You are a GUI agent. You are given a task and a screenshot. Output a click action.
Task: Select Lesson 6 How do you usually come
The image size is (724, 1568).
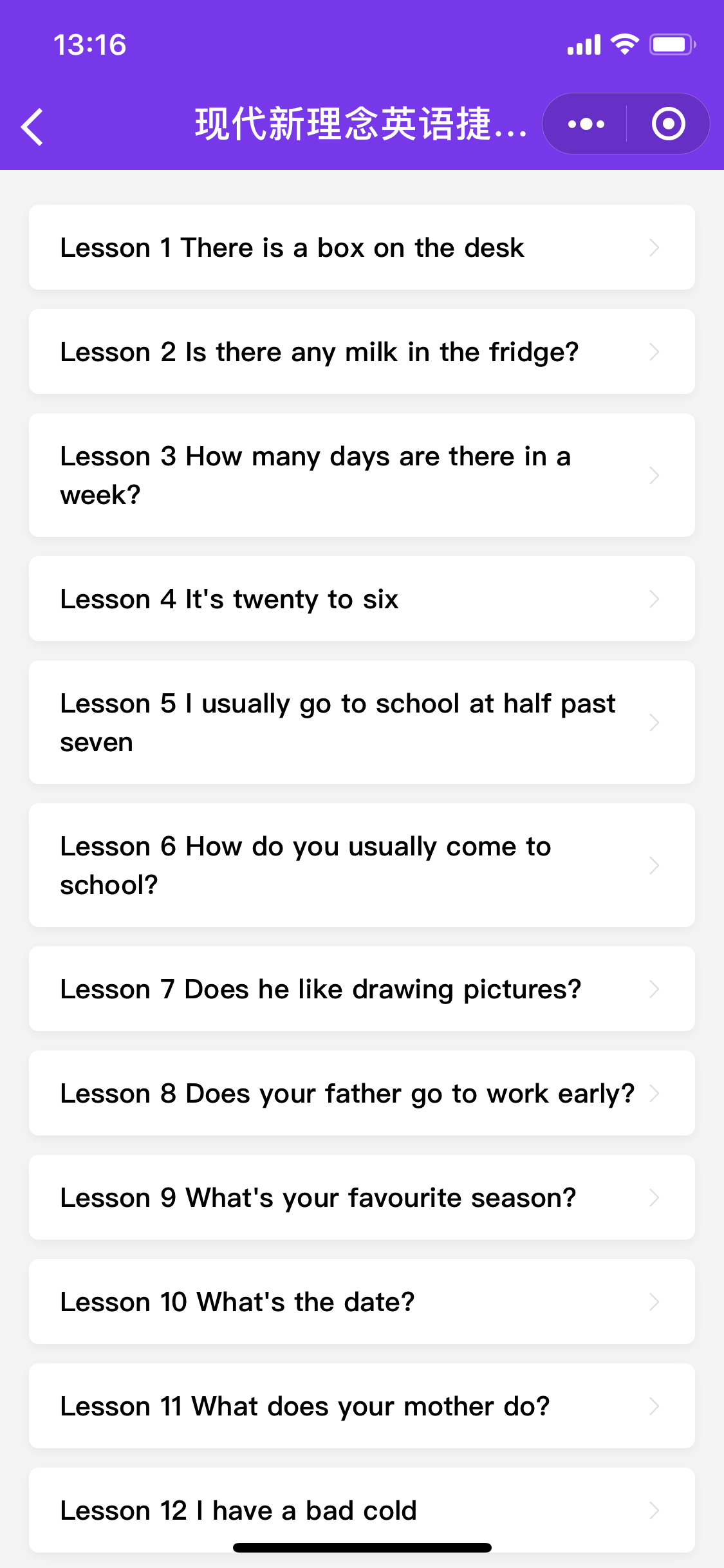[362, 865]
